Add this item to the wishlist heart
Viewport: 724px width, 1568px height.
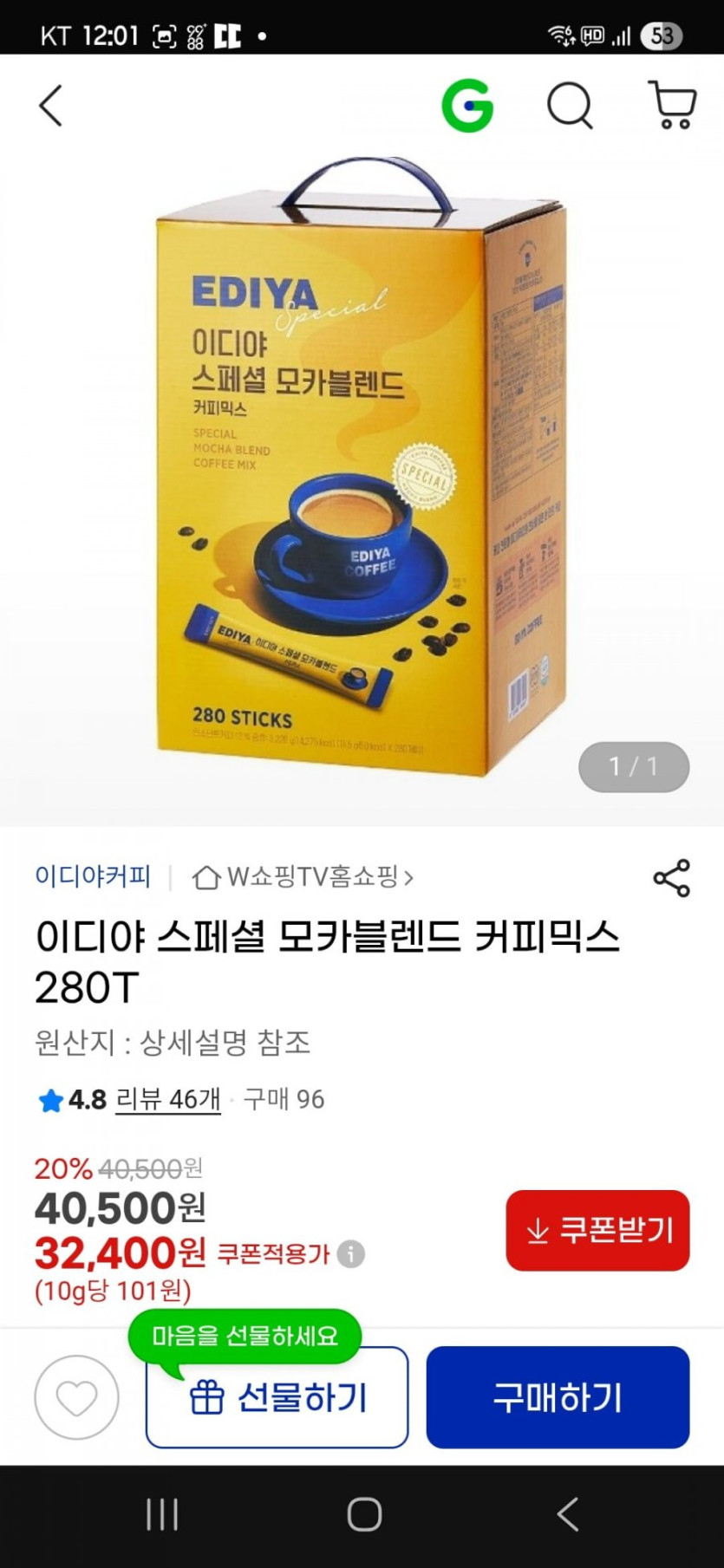click(76, 1397)
